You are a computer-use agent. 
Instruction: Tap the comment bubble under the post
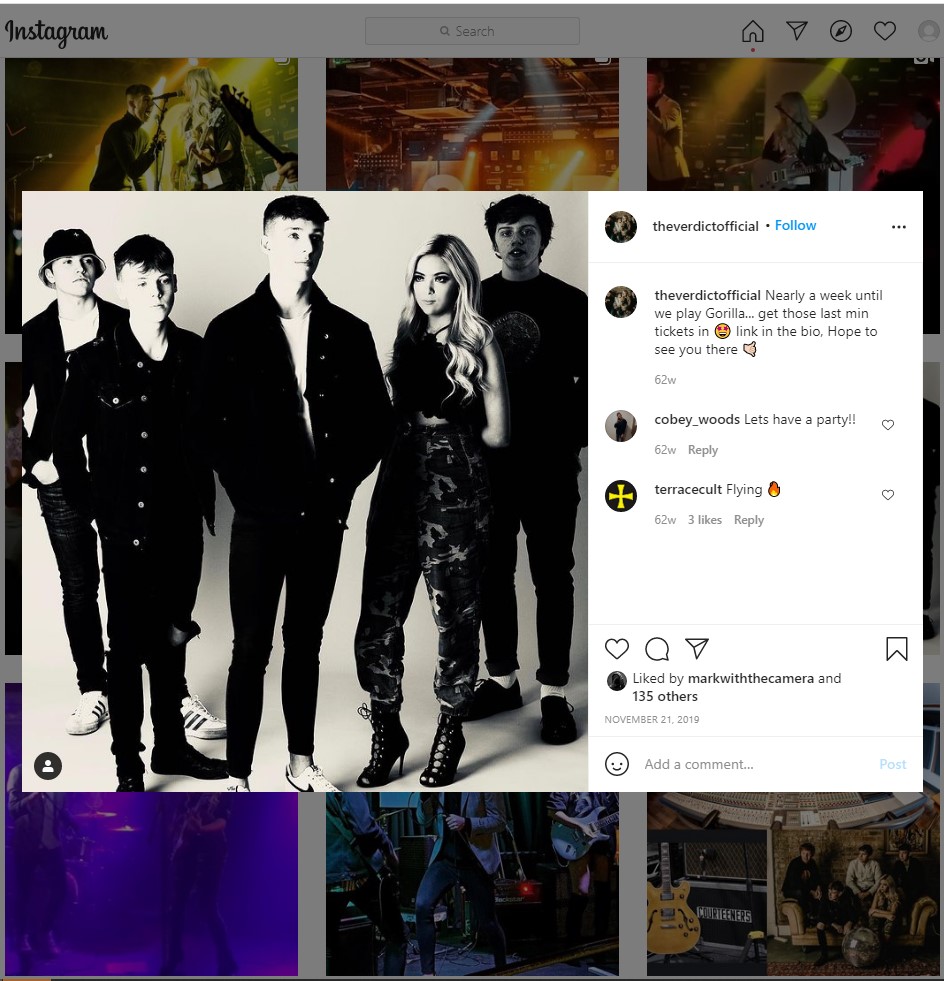657,649
